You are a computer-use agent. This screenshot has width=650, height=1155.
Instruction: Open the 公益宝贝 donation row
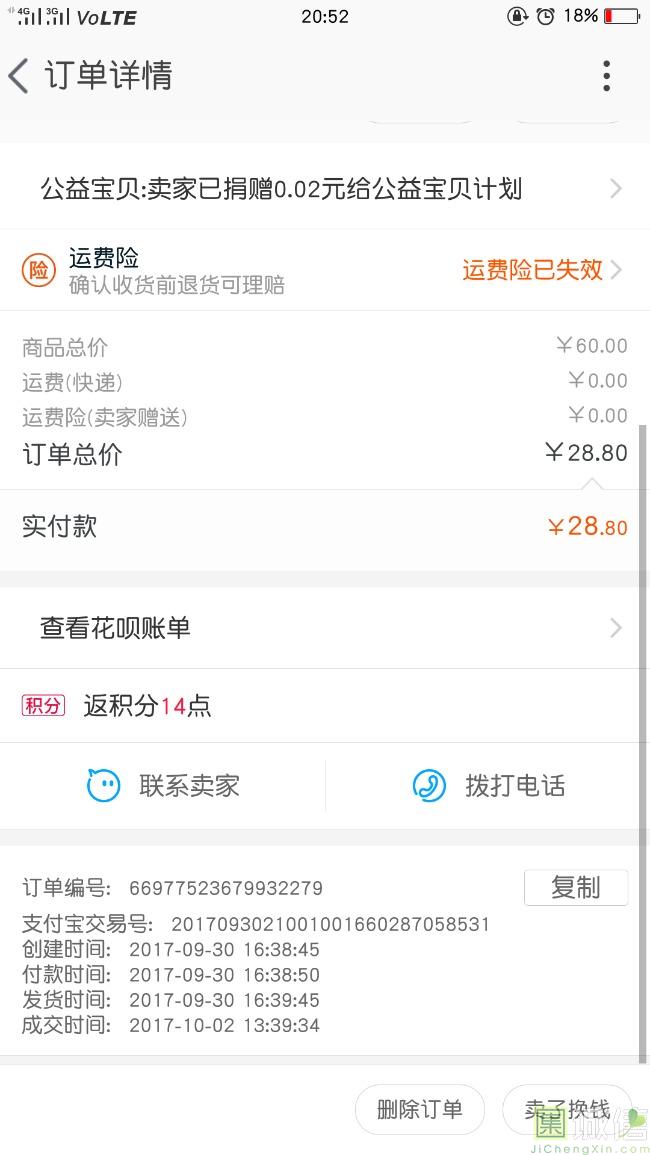click(325, 189)
